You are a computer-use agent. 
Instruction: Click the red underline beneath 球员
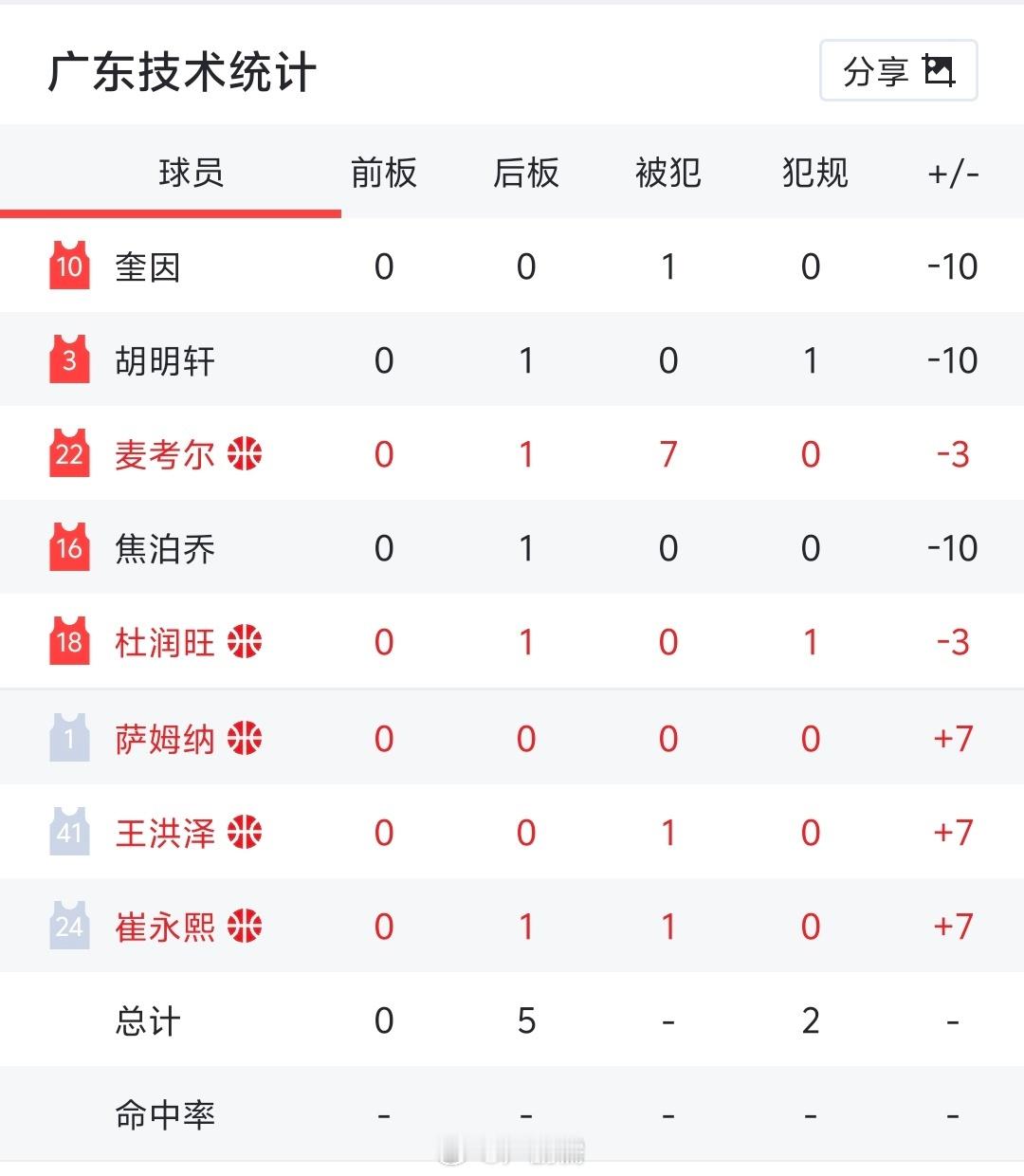pos(171,214)
